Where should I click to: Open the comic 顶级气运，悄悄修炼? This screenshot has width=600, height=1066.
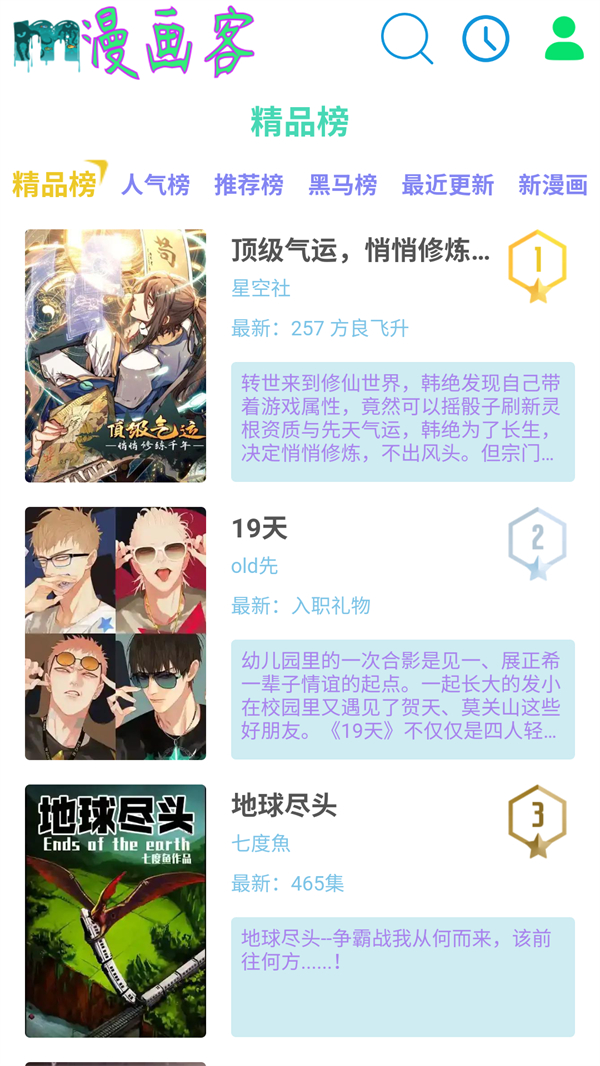361,250
